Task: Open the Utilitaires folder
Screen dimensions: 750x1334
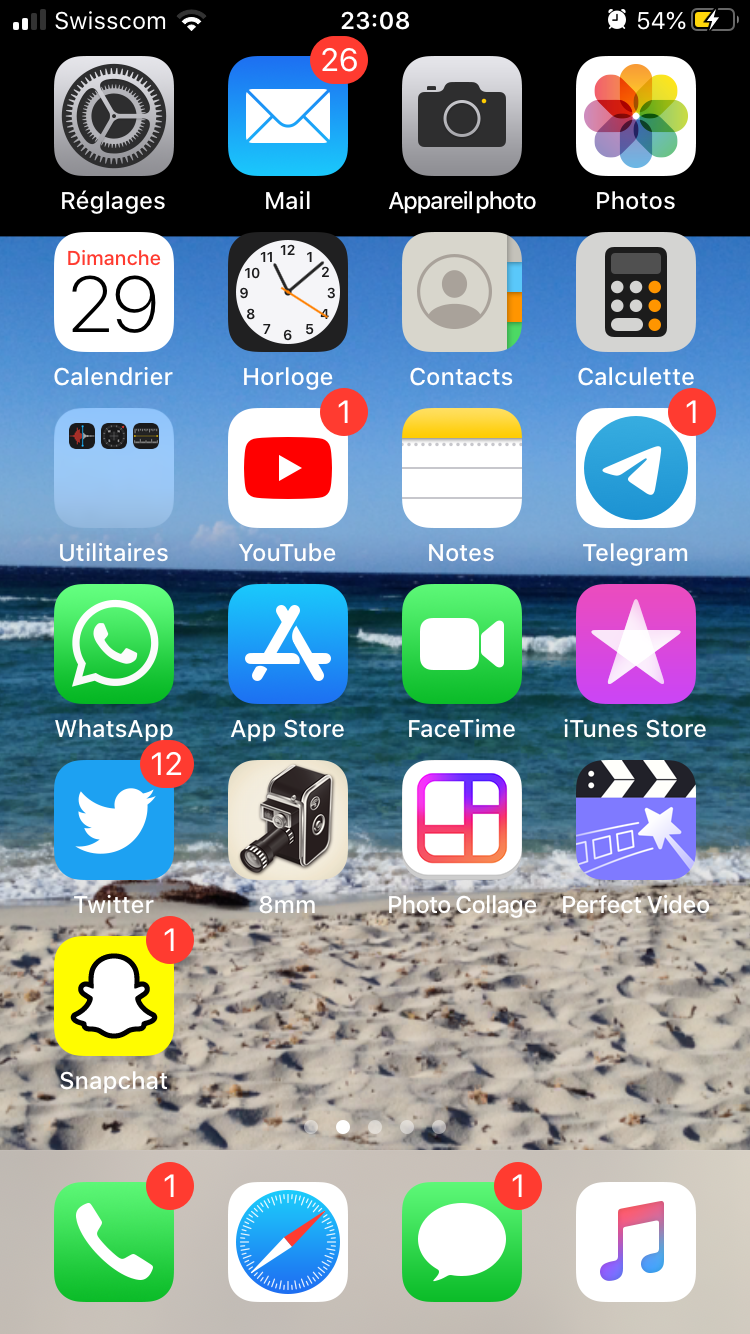Action: click(114, 468)
